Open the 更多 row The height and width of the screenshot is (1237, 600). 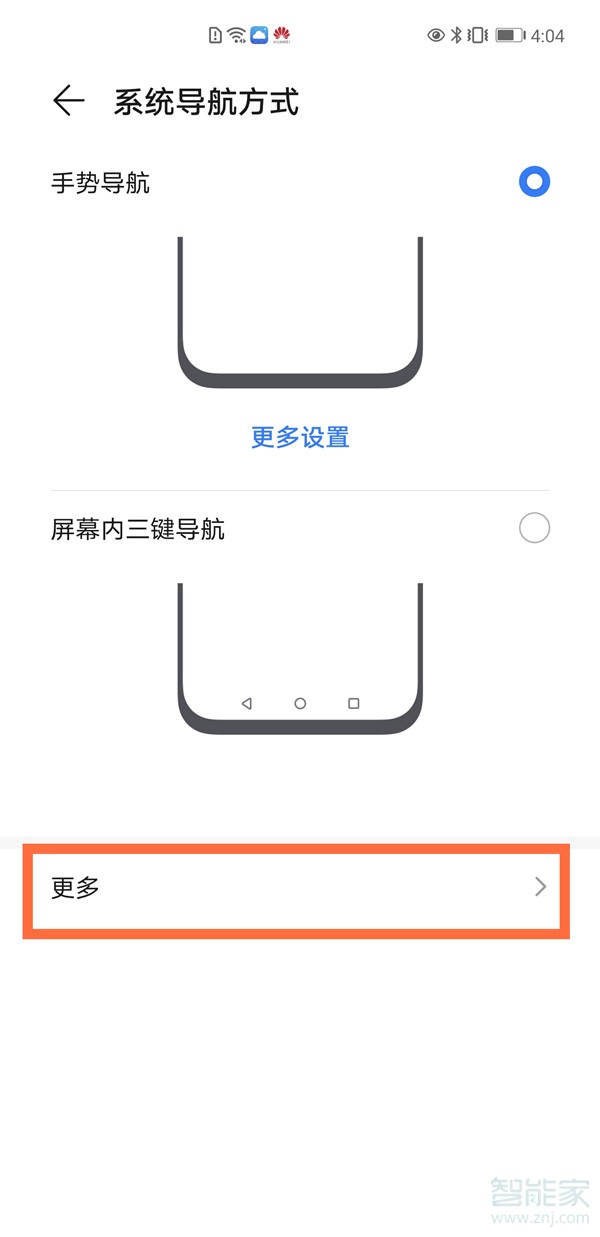coord(297,887)
